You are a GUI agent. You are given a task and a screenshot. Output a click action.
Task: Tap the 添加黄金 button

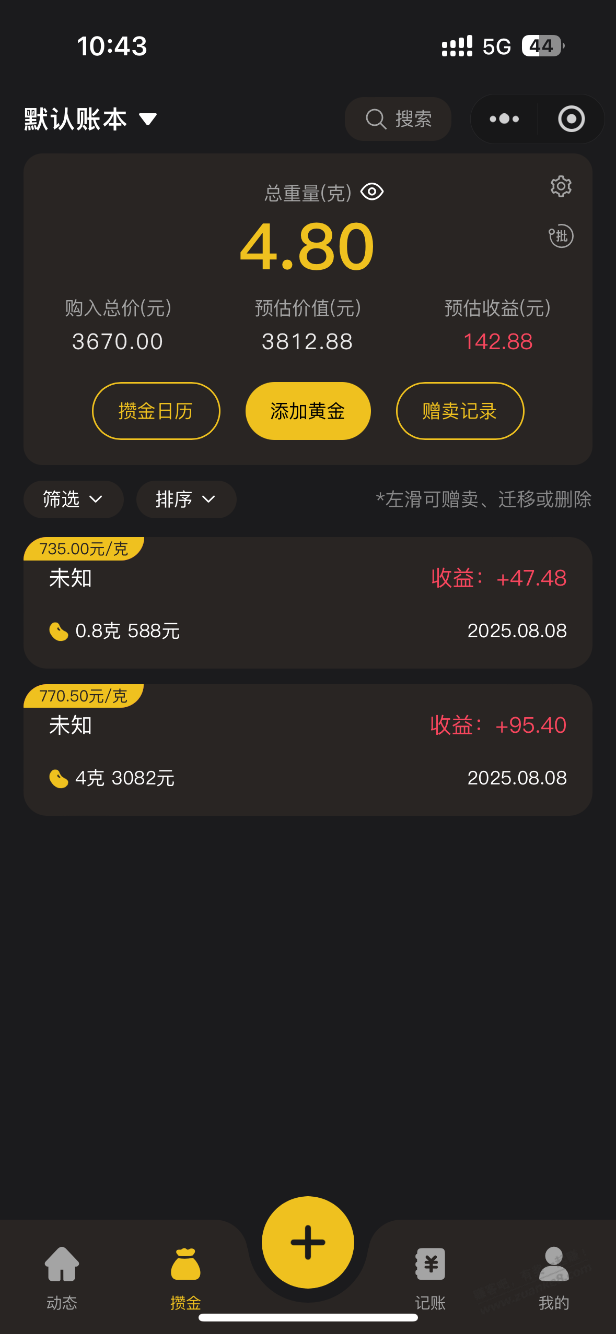(x=308, y=411)
